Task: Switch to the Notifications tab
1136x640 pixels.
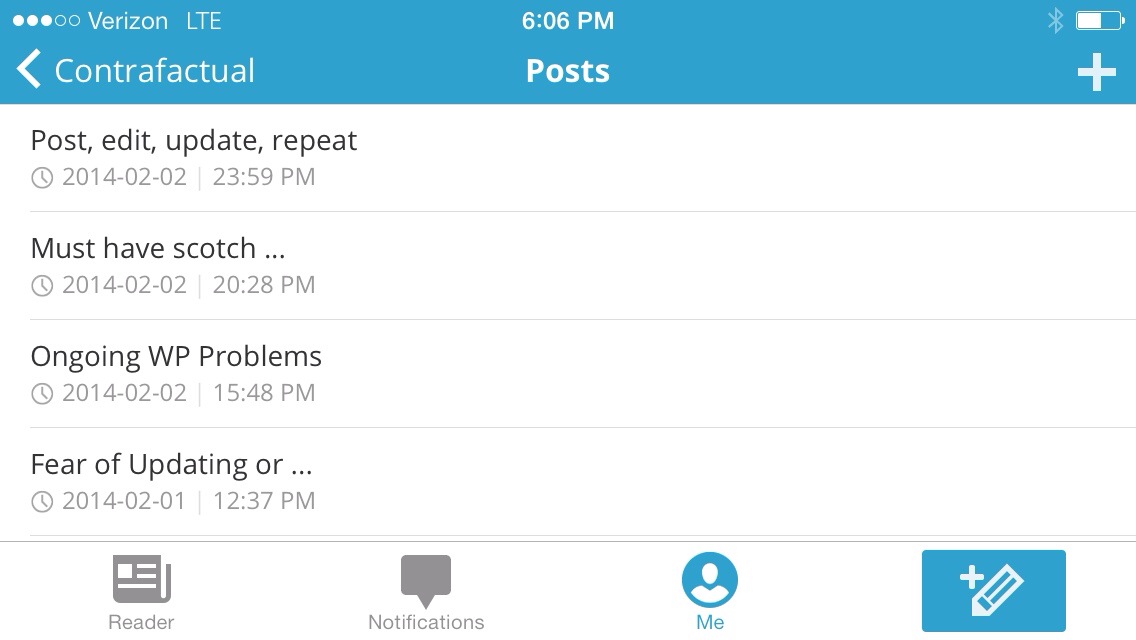Action: click(x=426, y=593)
